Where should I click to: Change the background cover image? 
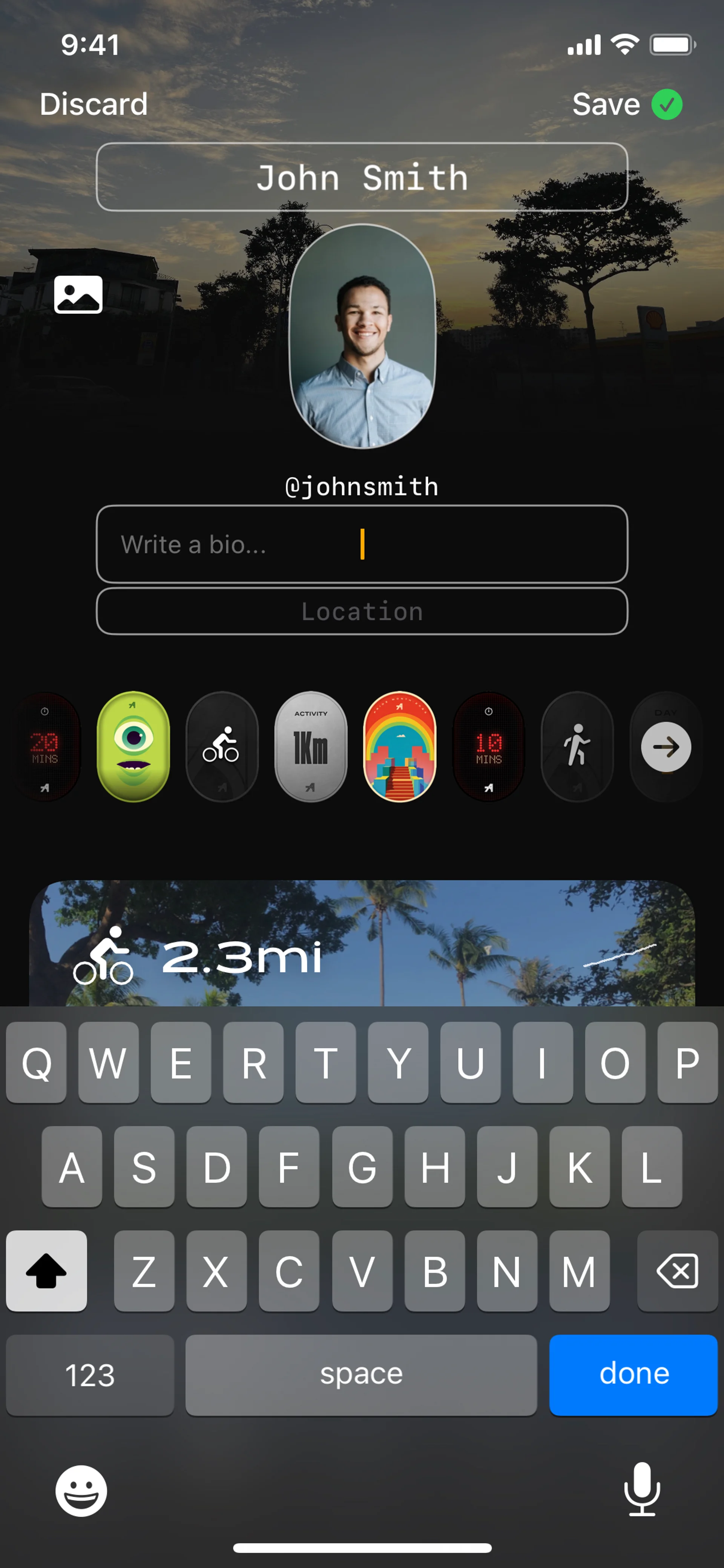pyautogui.click(x=78, y=294)
